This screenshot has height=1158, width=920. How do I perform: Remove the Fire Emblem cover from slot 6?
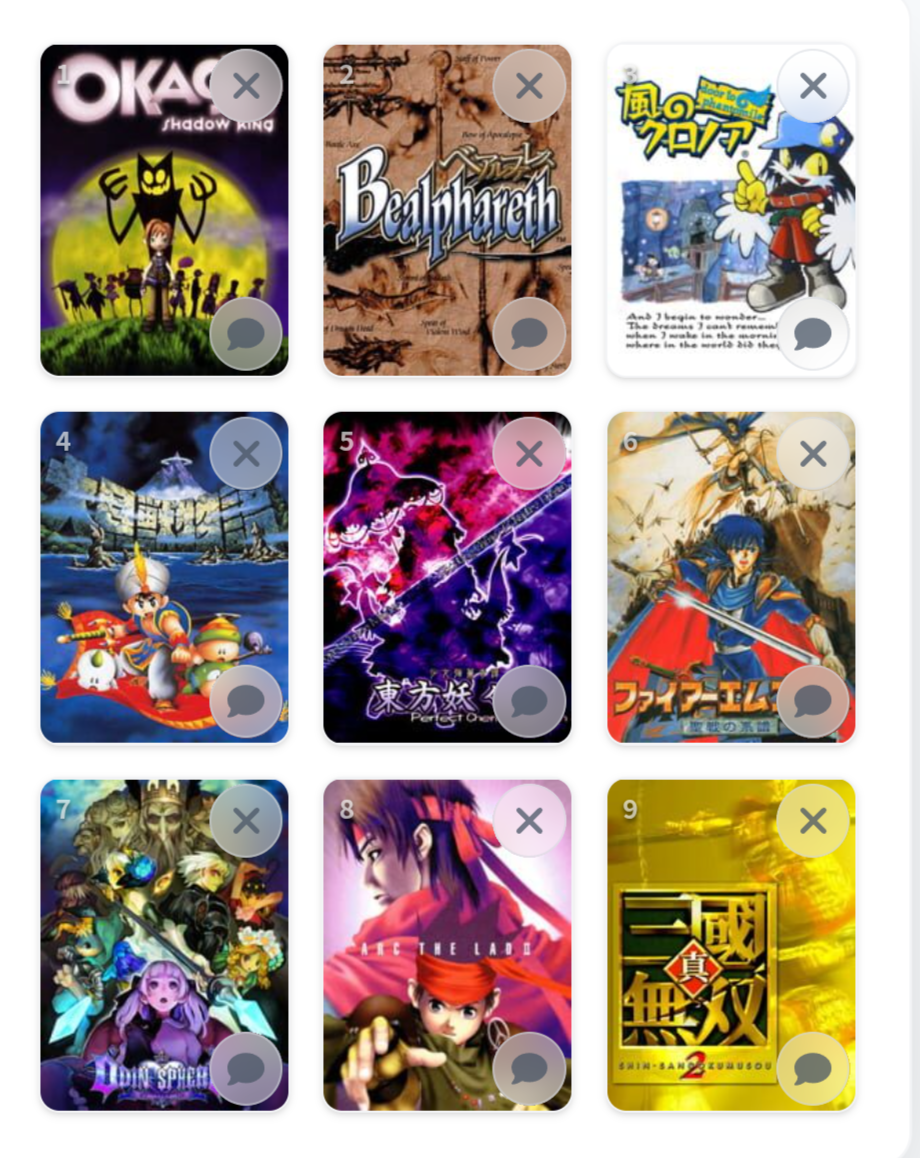click(813, 454)
